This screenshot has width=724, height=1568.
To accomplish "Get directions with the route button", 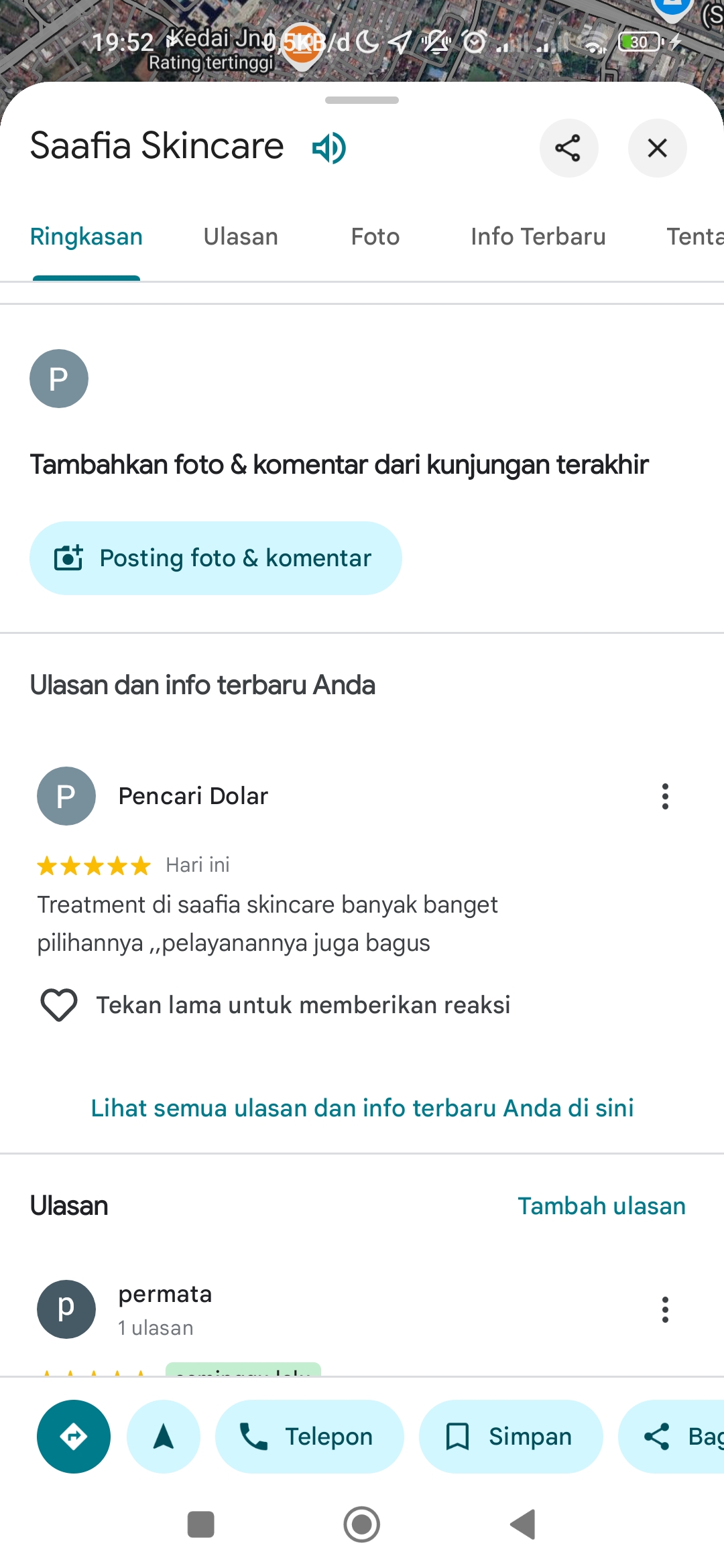I will coord(74,1437).
